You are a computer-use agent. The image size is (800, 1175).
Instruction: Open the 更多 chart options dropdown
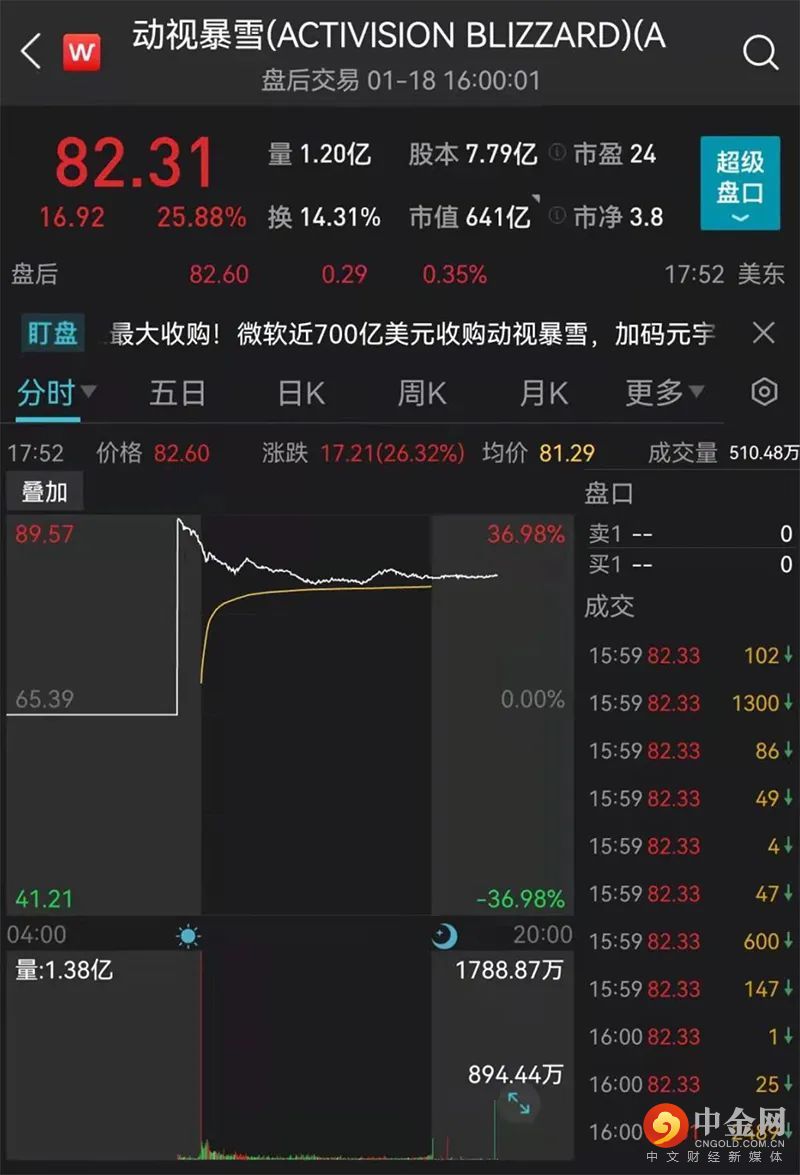(664, 393)
